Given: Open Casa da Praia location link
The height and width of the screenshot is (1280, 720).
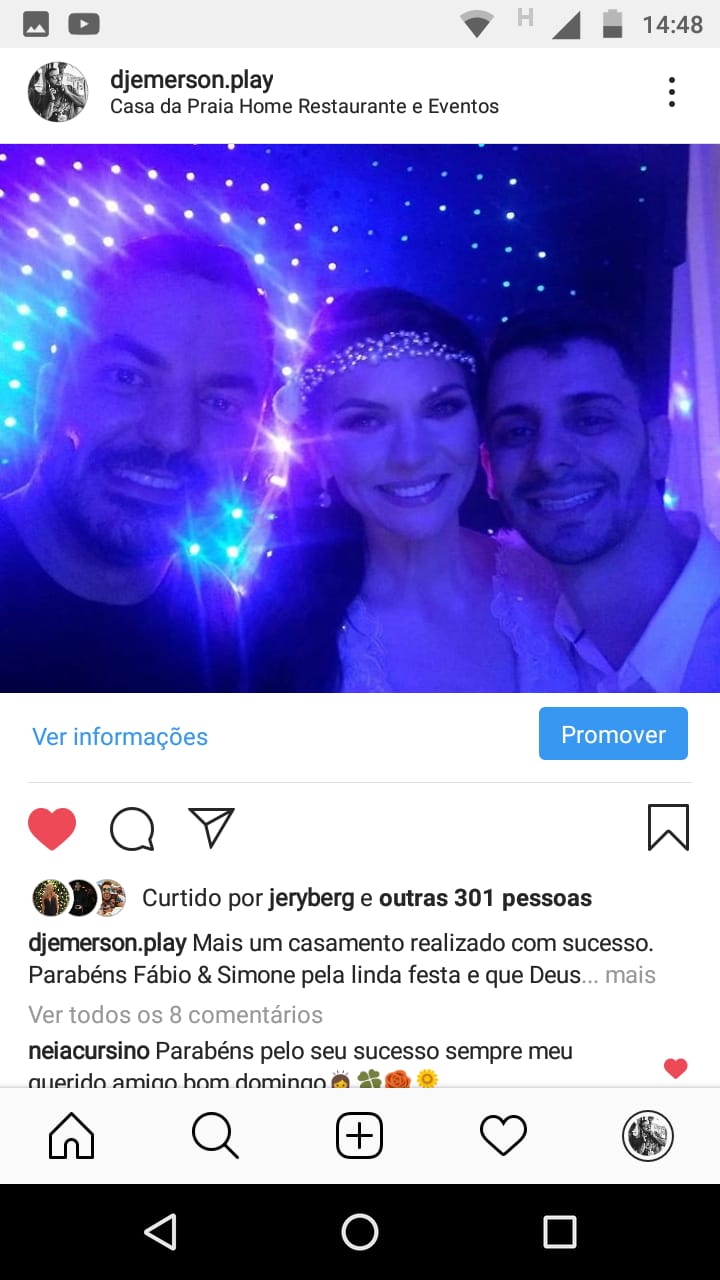Looking at the screenshot, I should pyautogui.click(x=304, y=106).
